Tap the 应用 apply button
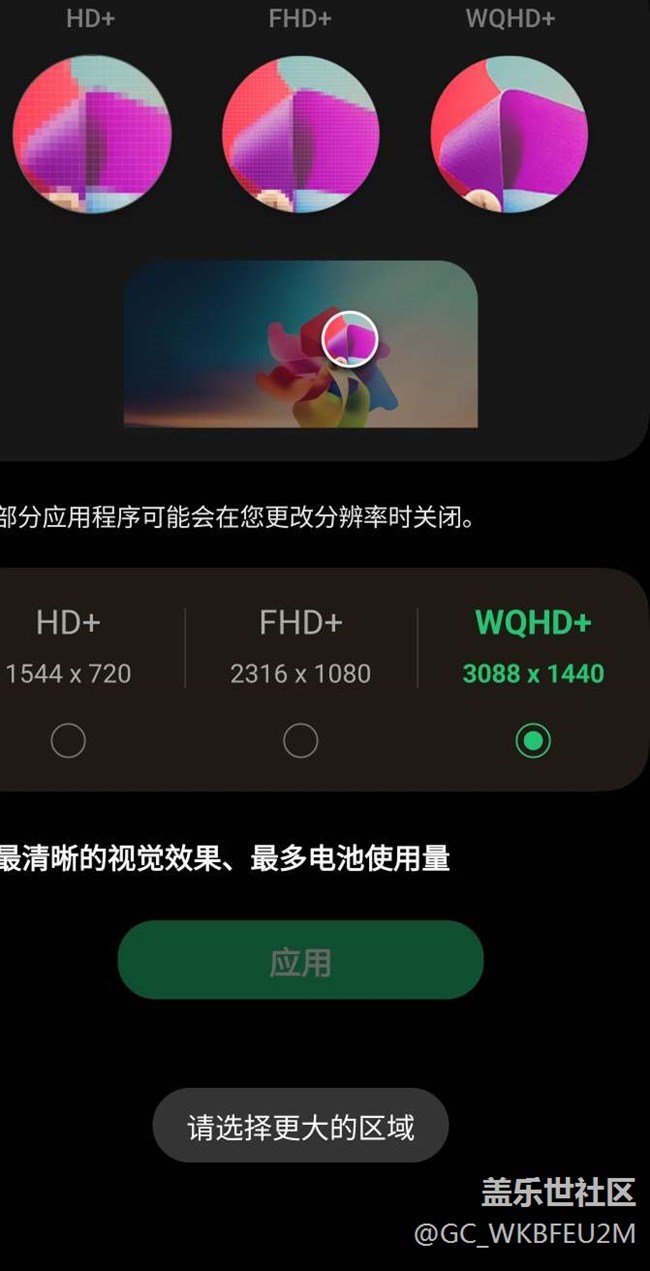650x1271 pixels. [x=300, y=961]
